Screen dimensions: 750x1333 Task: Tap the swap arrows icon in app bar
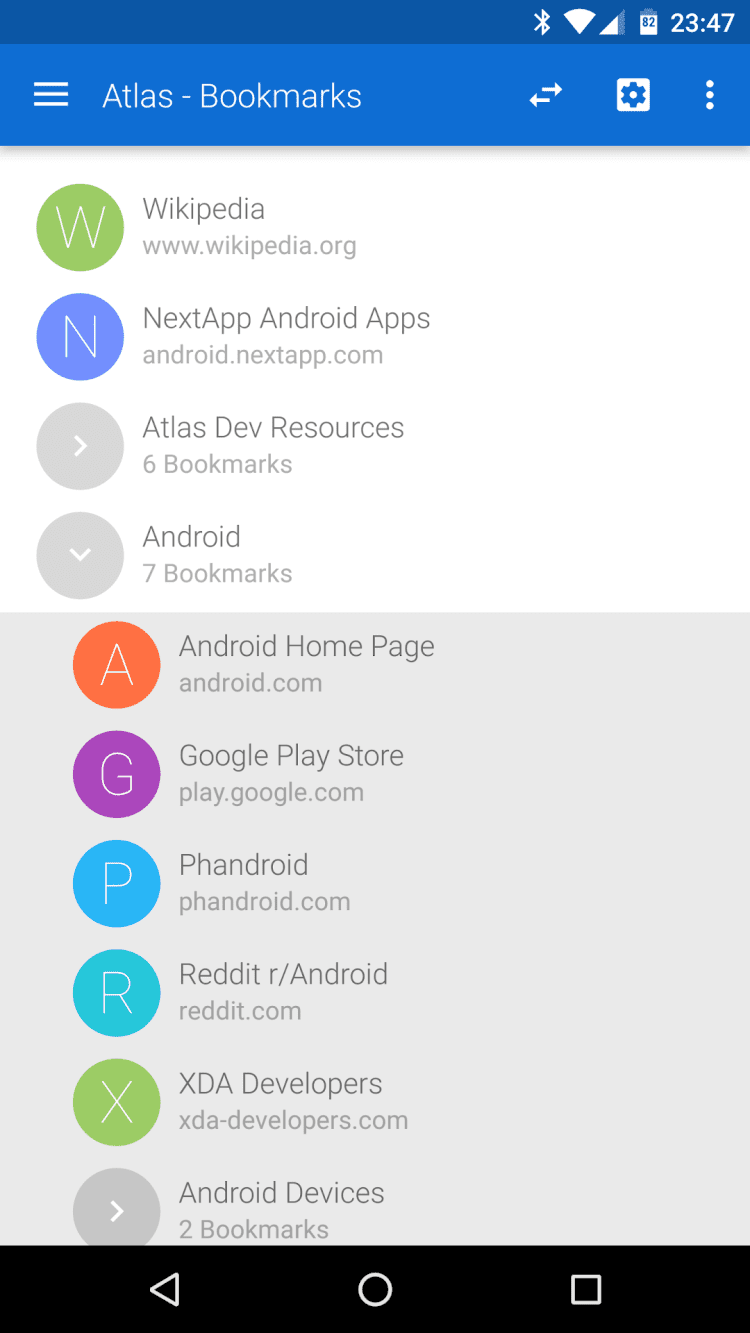click(546, 96)
